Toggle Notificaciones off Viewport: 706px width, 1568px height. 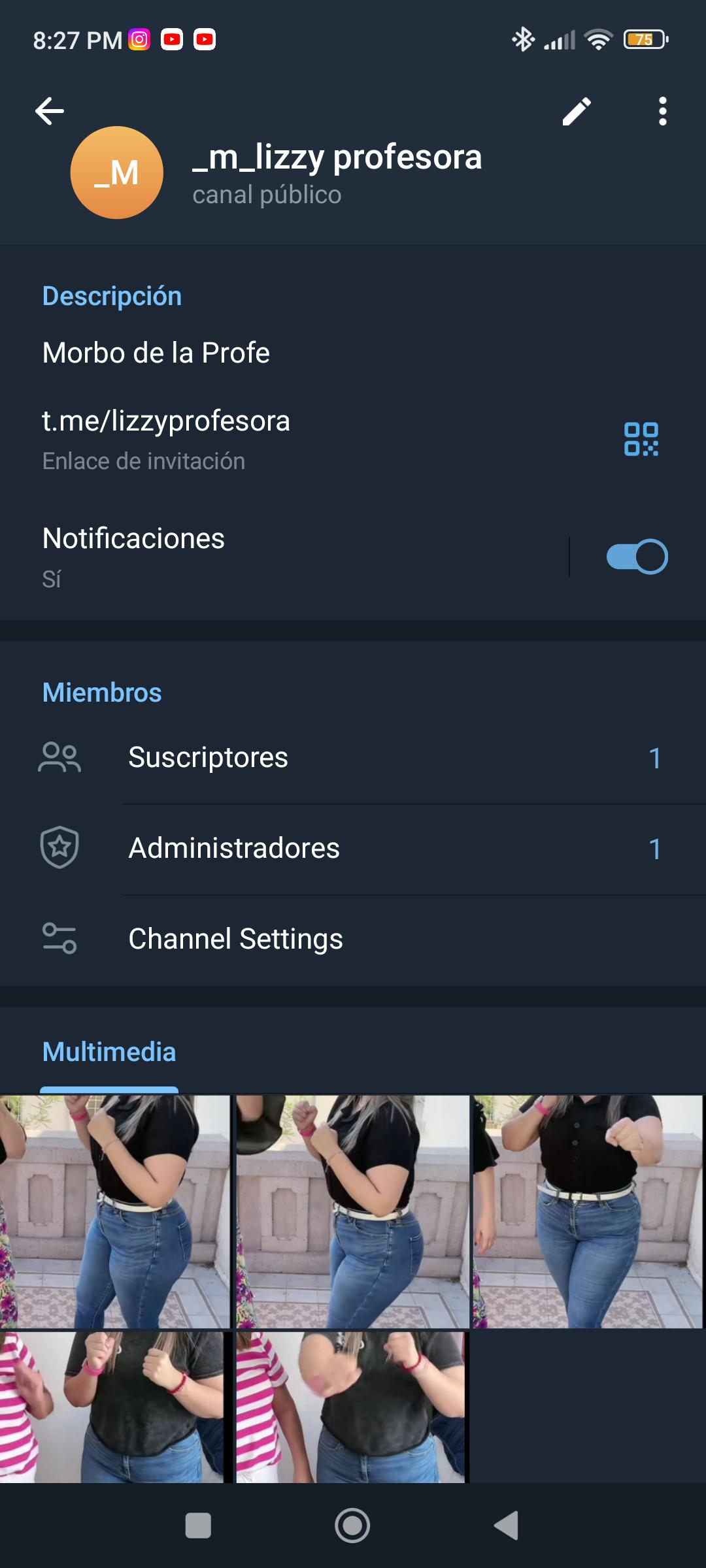tap(637, 556)
